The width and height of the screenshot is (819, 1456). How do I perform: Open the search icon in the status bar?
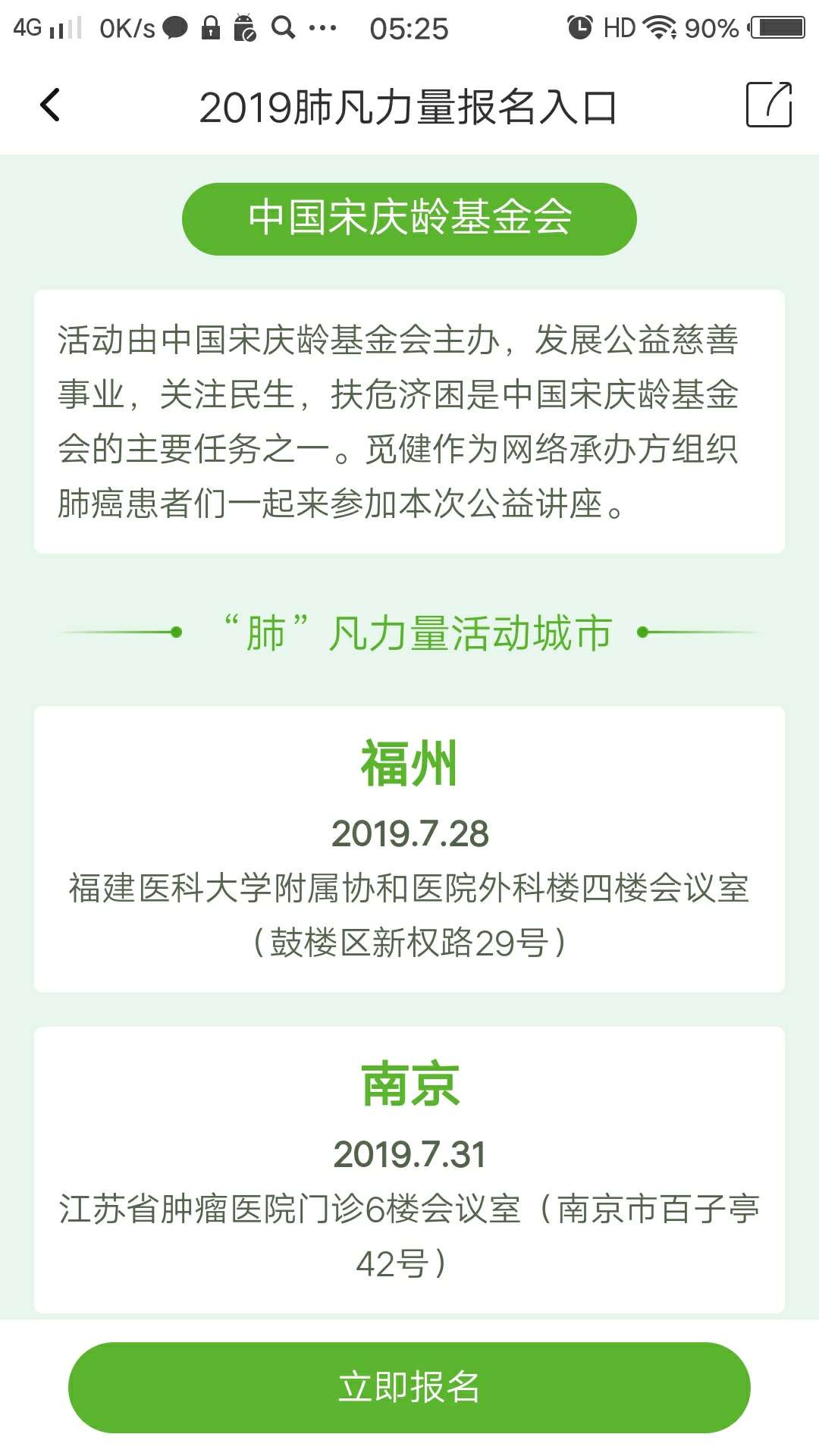point(286,28)
